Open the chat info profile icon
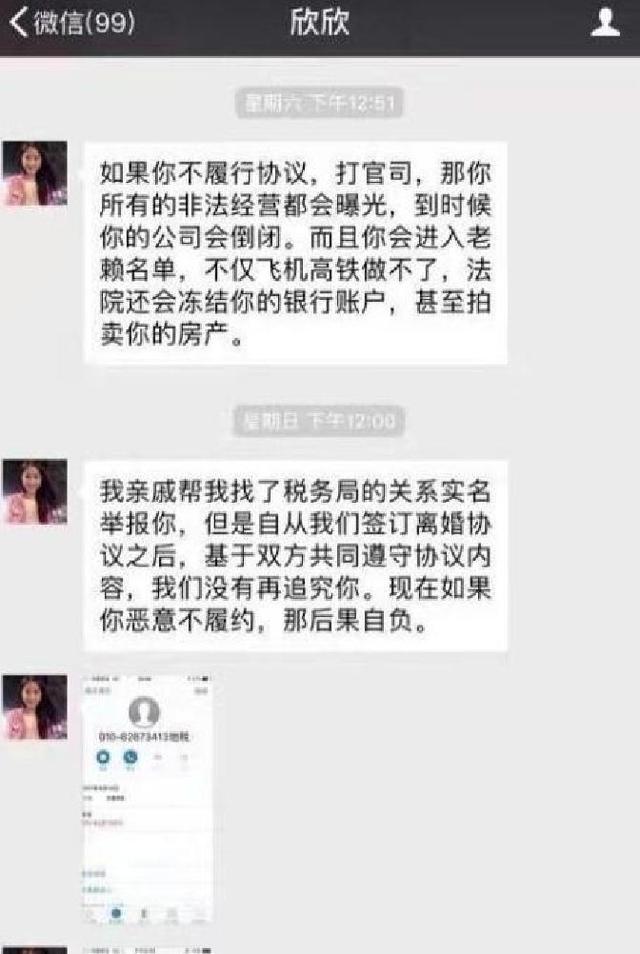 click(x=605, y=23)
